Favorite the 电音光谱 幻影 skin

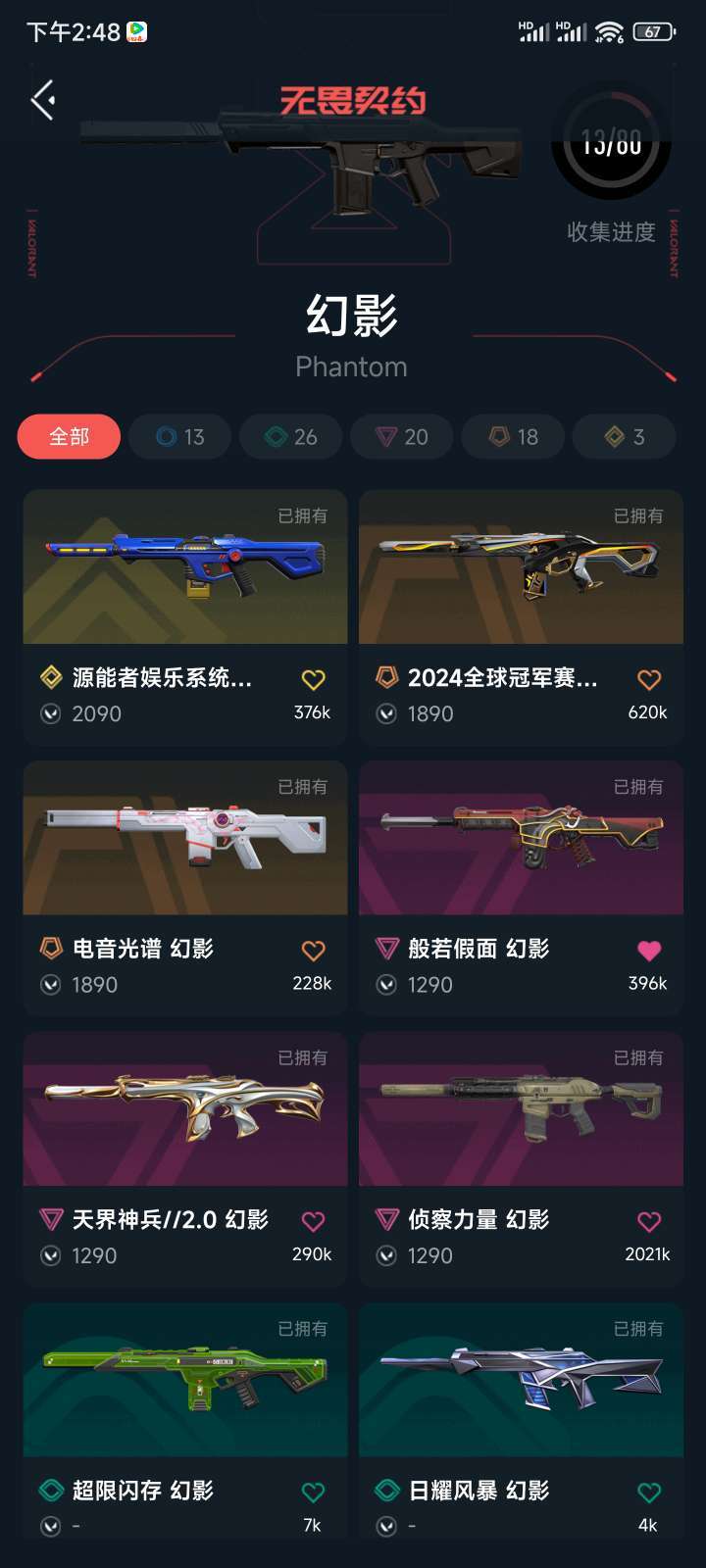point(312,948)
